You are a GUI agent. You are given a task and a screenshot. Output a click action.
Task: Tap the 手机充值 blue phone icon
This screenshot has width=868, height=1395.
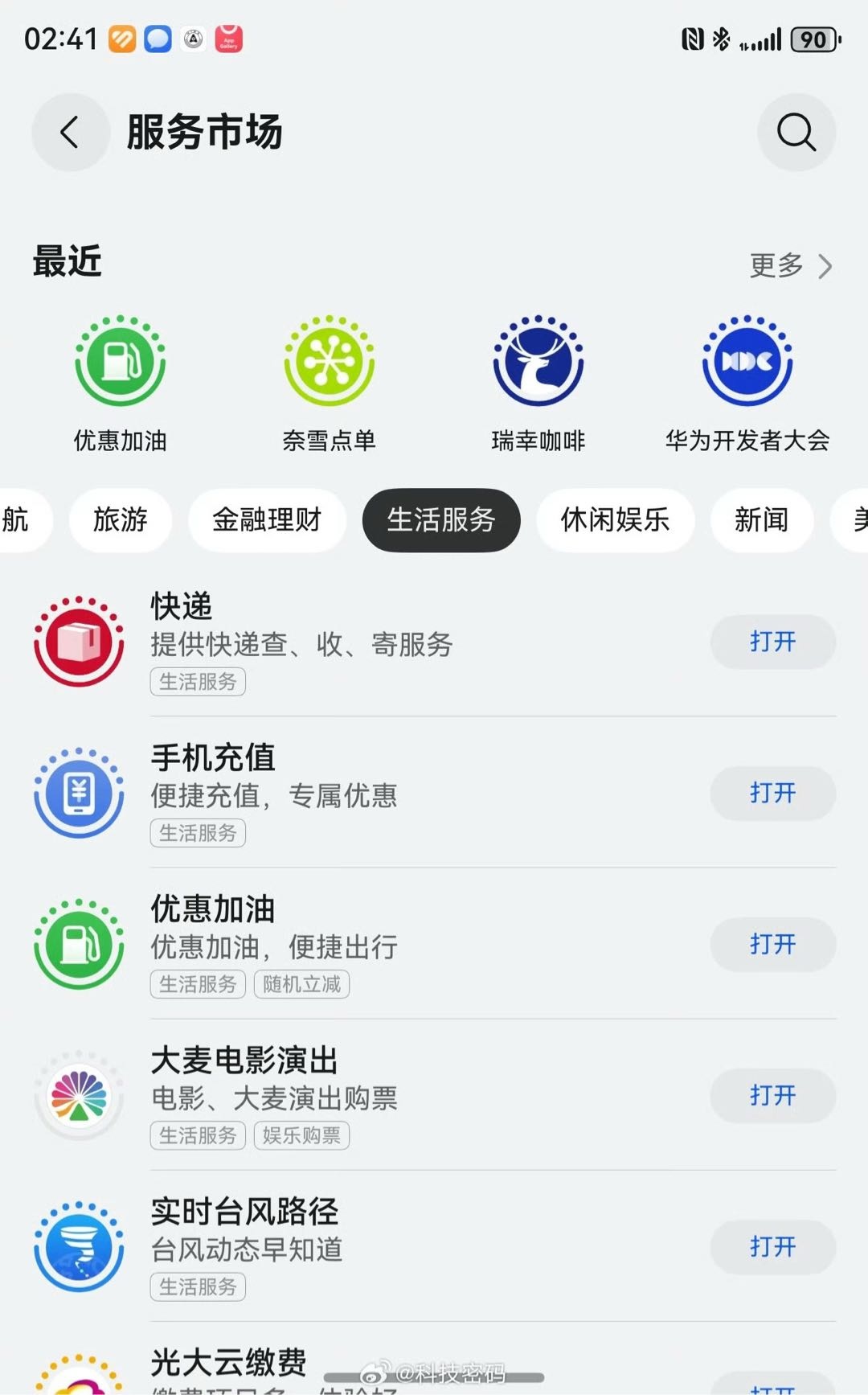[x=78, y=794]
